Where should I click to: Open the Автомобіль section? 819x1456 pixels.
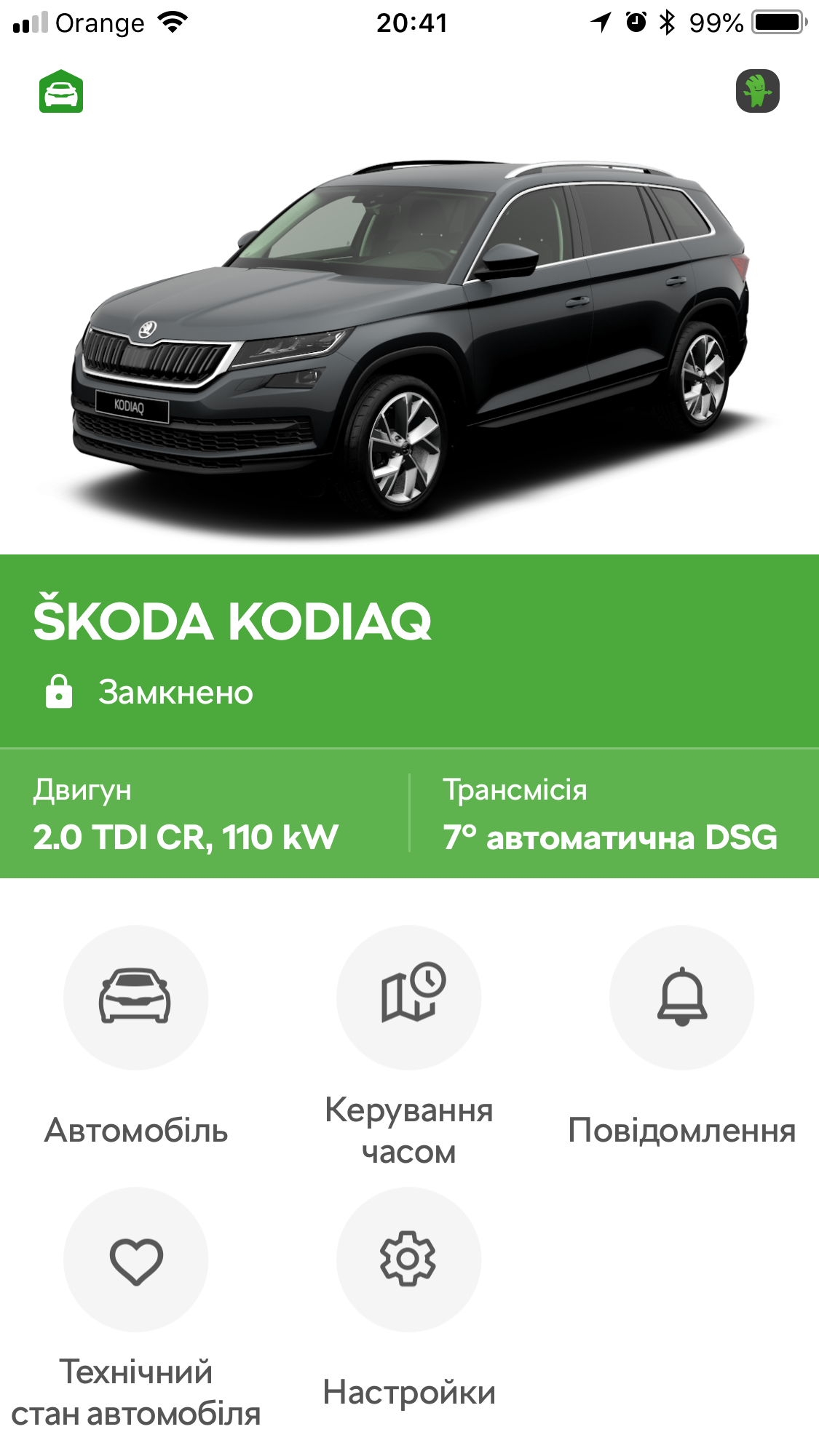click(136, 997)
